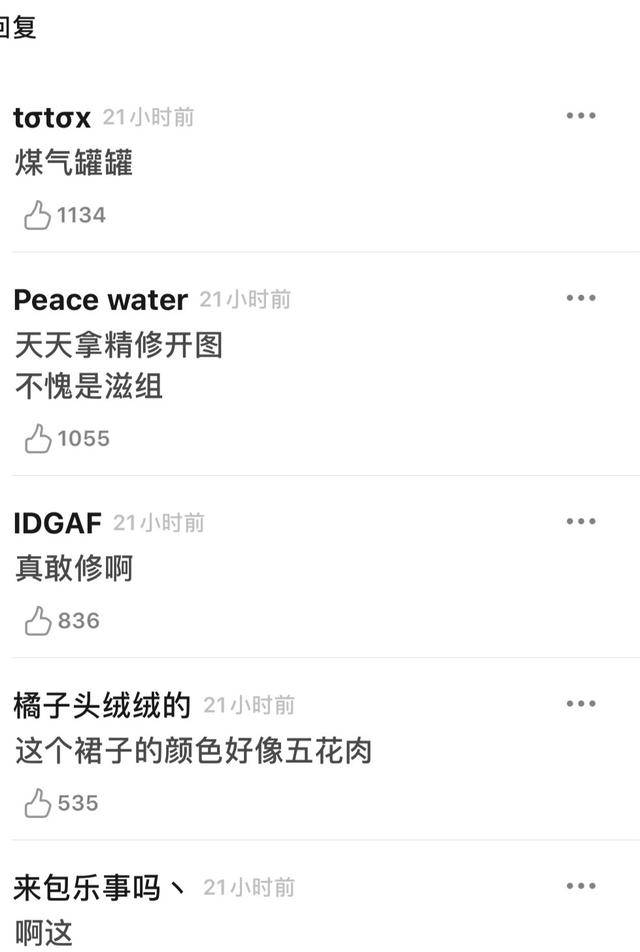Visit IDGAF's profile page
The width and height of the screenshot is (640, 952).
point(58,523)
